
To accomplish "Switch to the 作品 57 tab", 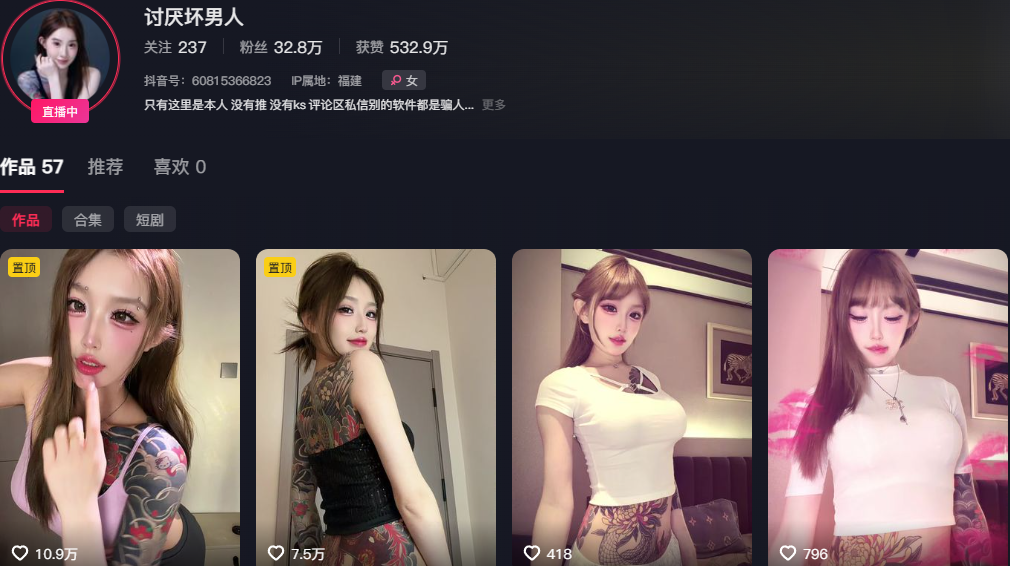I will pos(32,167).
